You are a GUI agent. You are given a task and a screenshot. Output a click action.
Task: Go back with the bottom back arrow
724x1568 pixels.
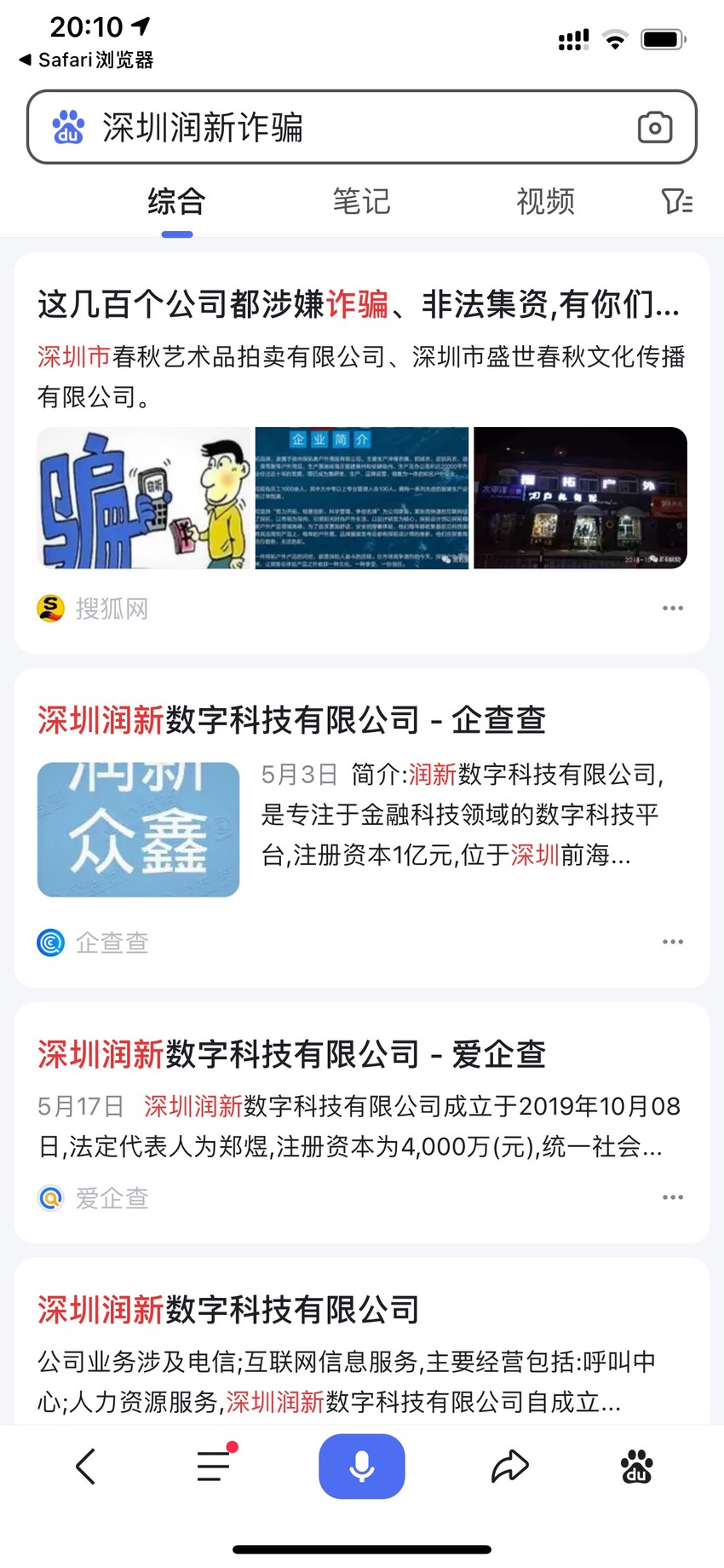click(86, 1467)
